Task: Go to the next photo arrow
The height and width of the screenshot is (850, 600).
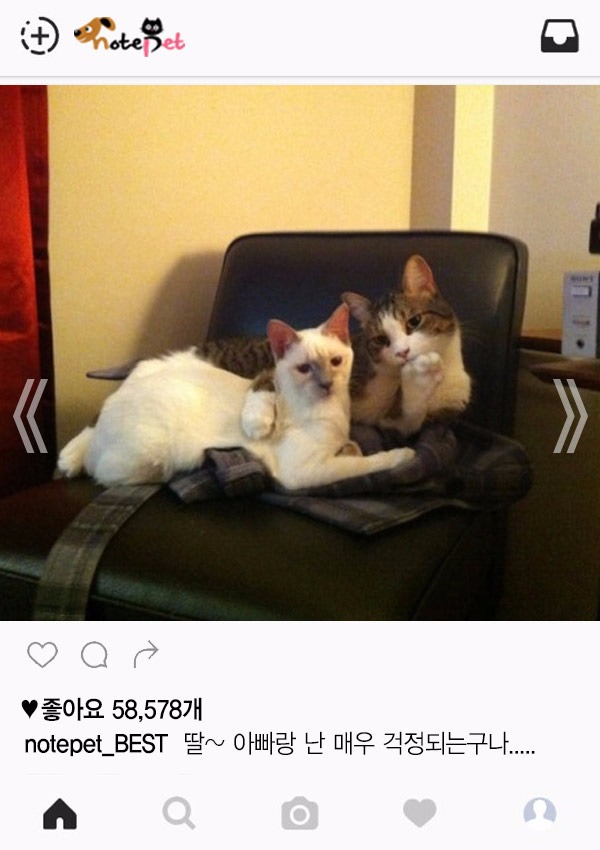Action: 570,416
